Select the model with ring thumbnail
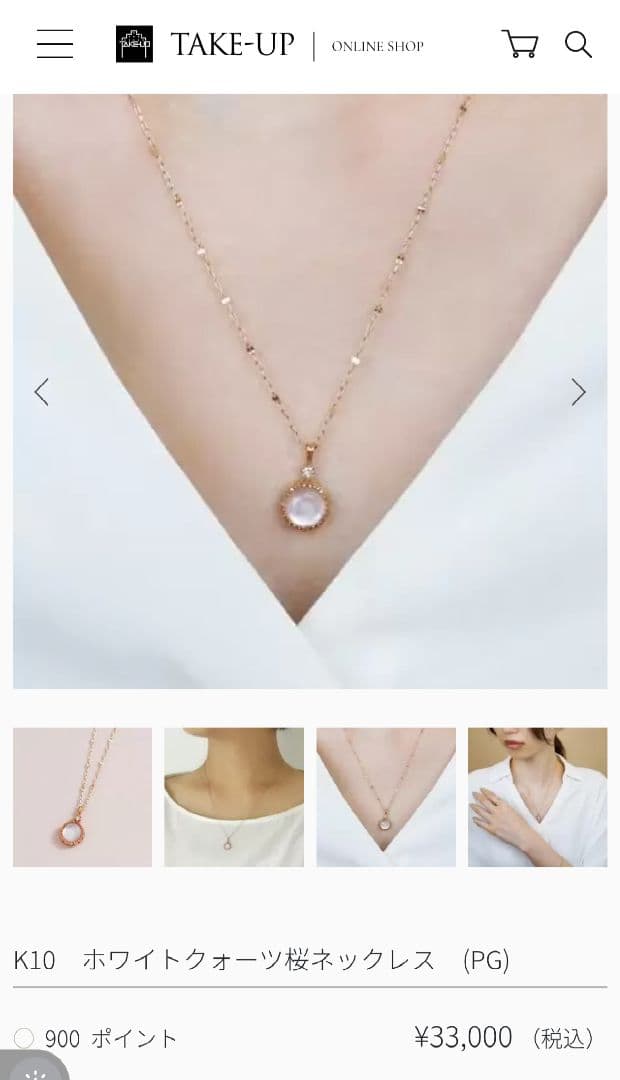 point(537,797)
